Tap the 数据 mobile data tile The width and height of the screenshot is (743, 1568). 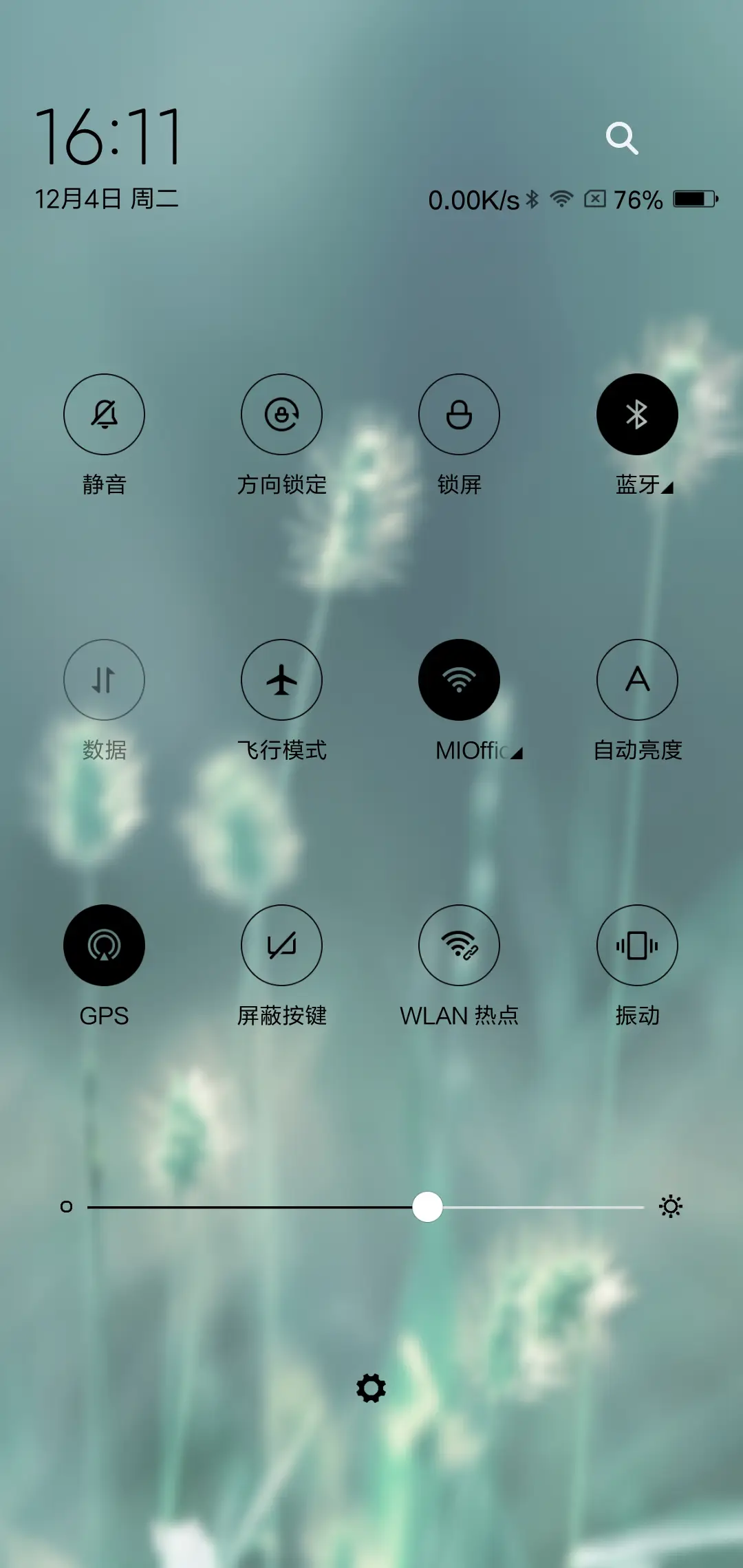104,679
